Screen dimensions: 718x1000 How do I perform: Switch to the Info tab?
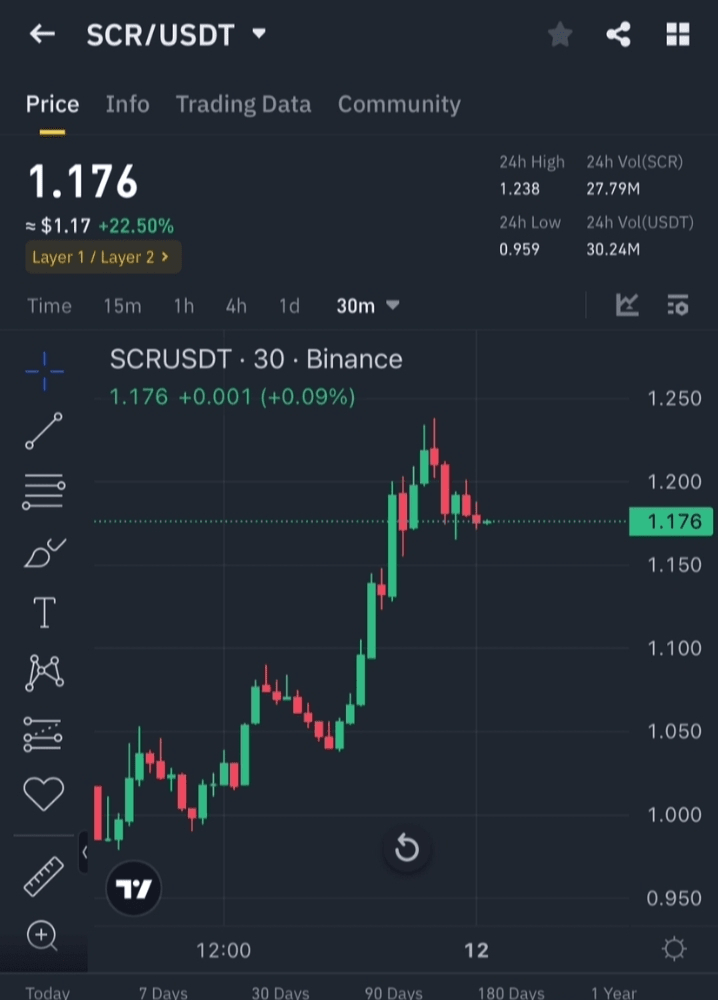tap(127, 104)
